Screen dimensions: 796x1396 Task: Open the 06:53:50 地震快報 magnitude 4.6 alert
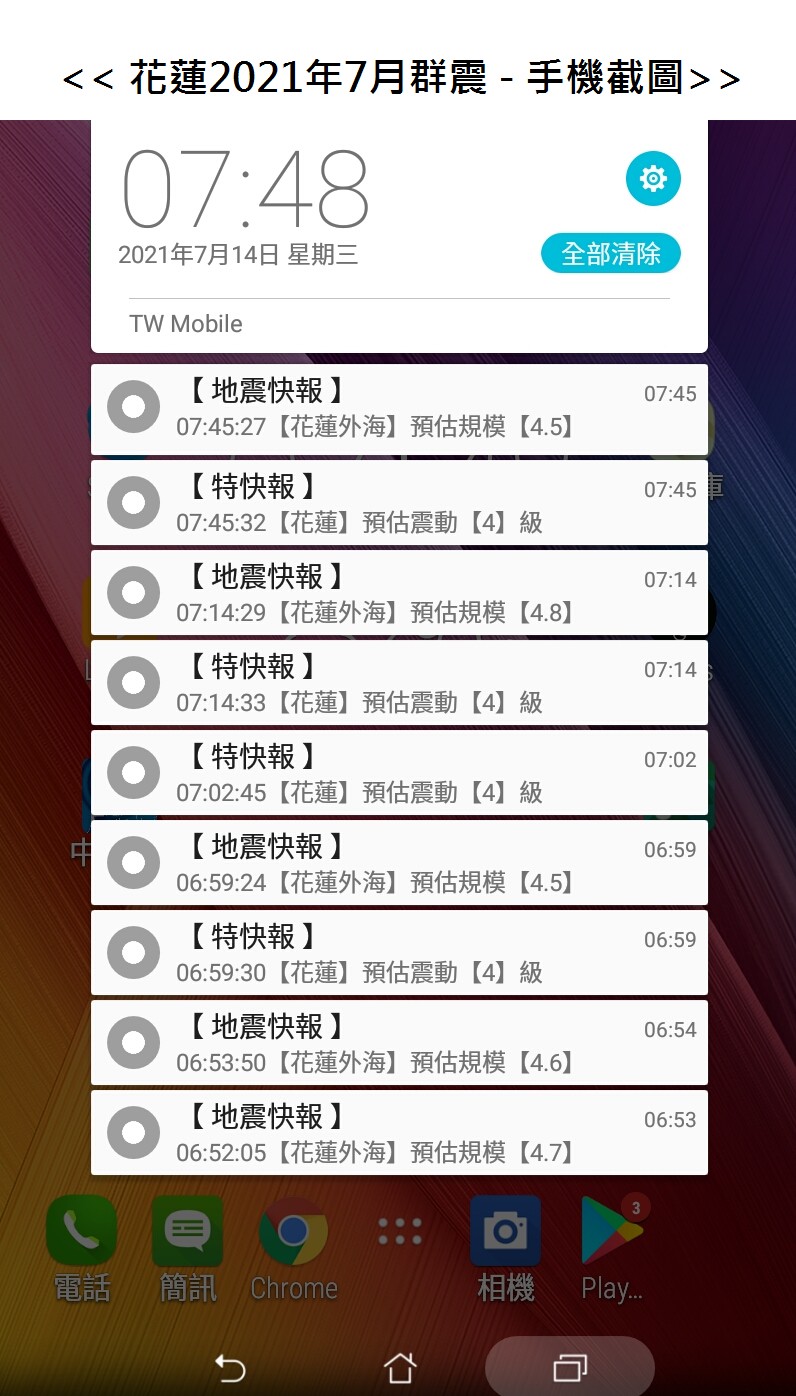tap(399, 1043)
